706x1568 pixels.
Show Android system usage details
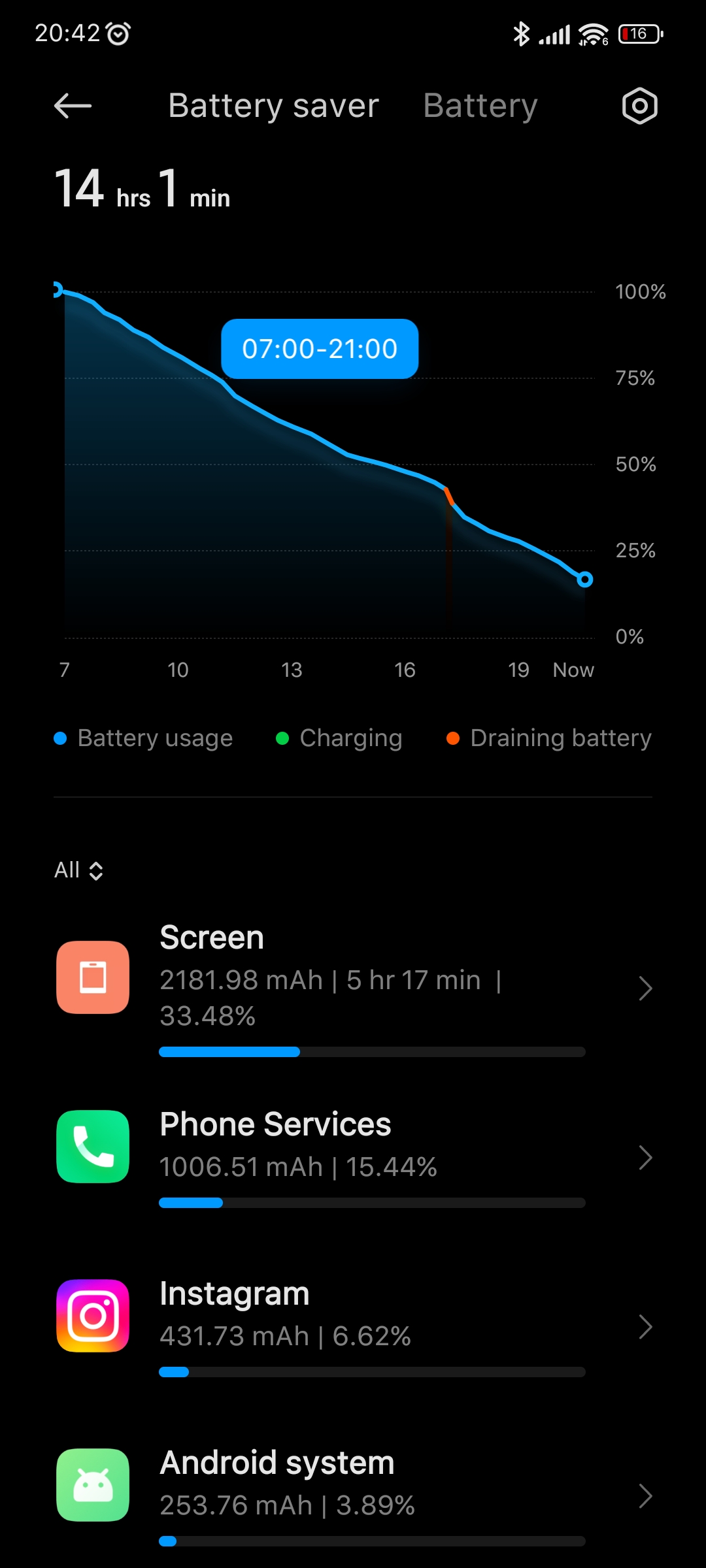pos(353,1496)
